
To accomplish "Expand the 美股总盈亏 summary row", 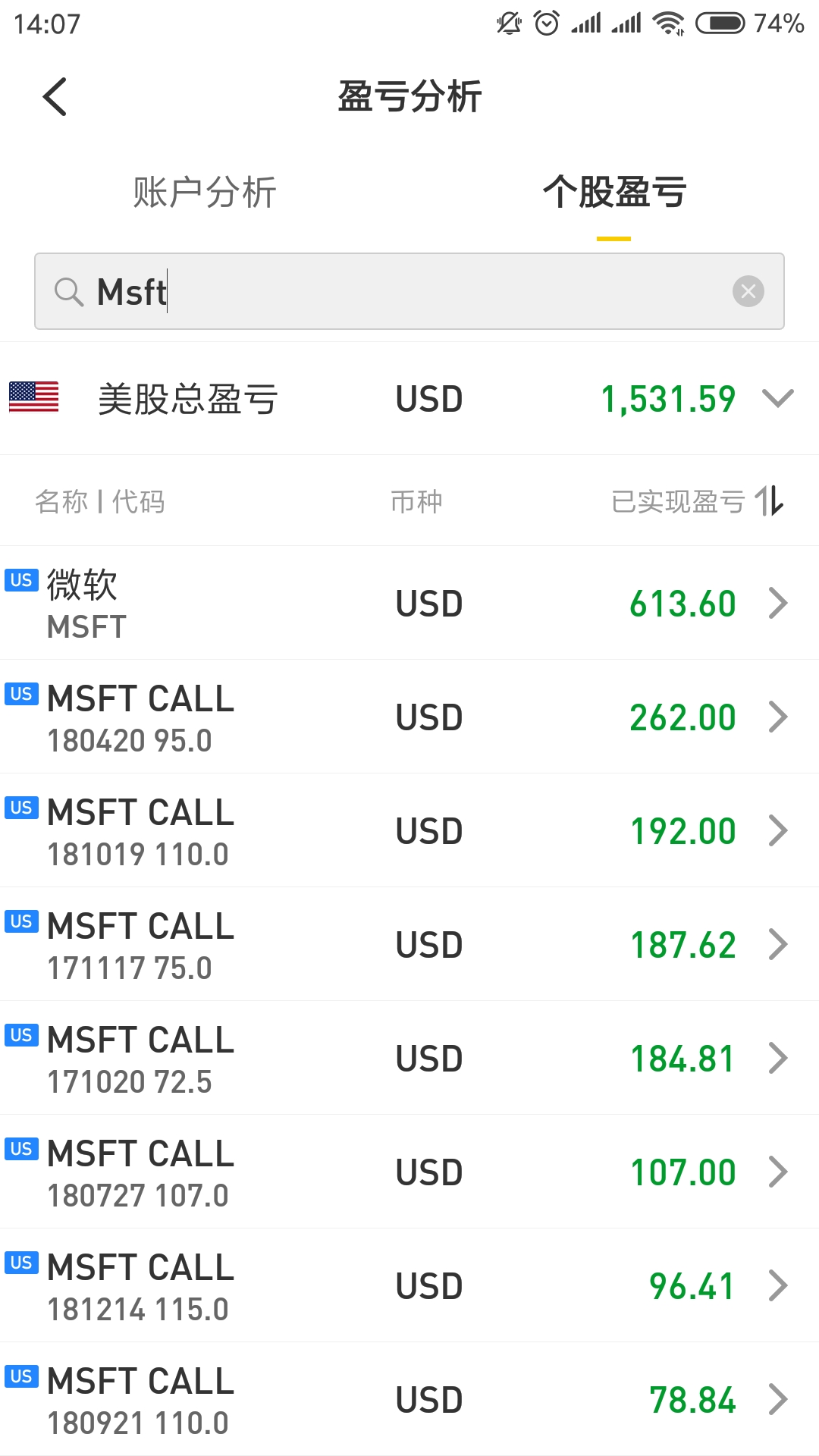I will 778,398.
